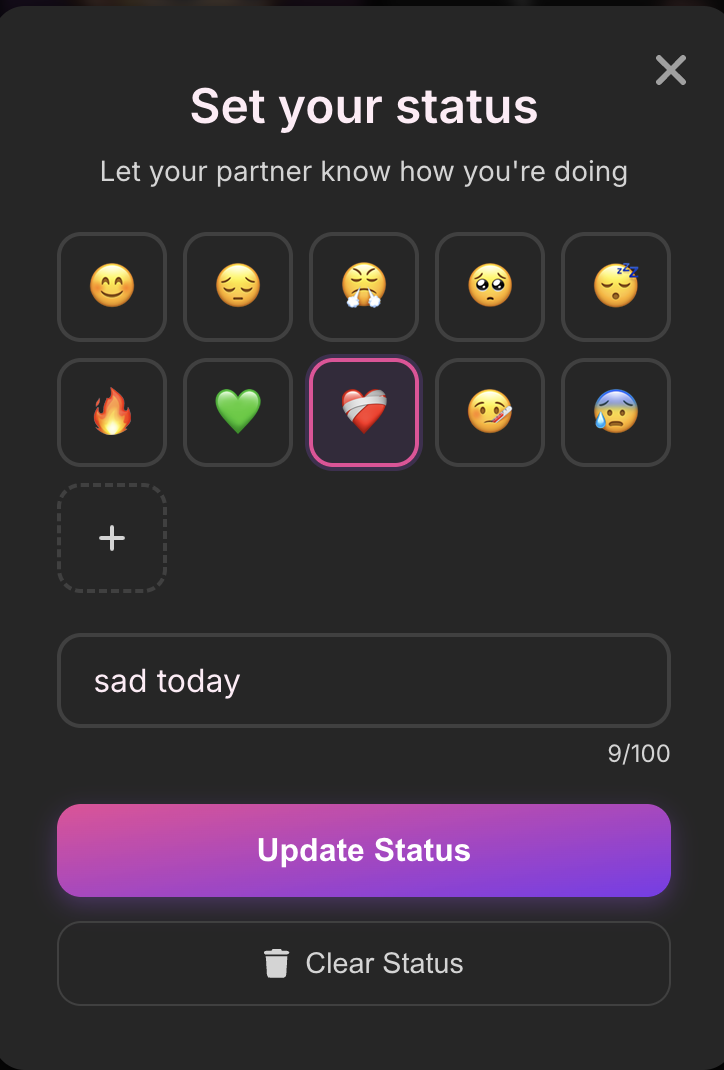This screenshot has width=724, height=1070.
Task: Switch status to the green heart emoji
Action: point(238,413)
